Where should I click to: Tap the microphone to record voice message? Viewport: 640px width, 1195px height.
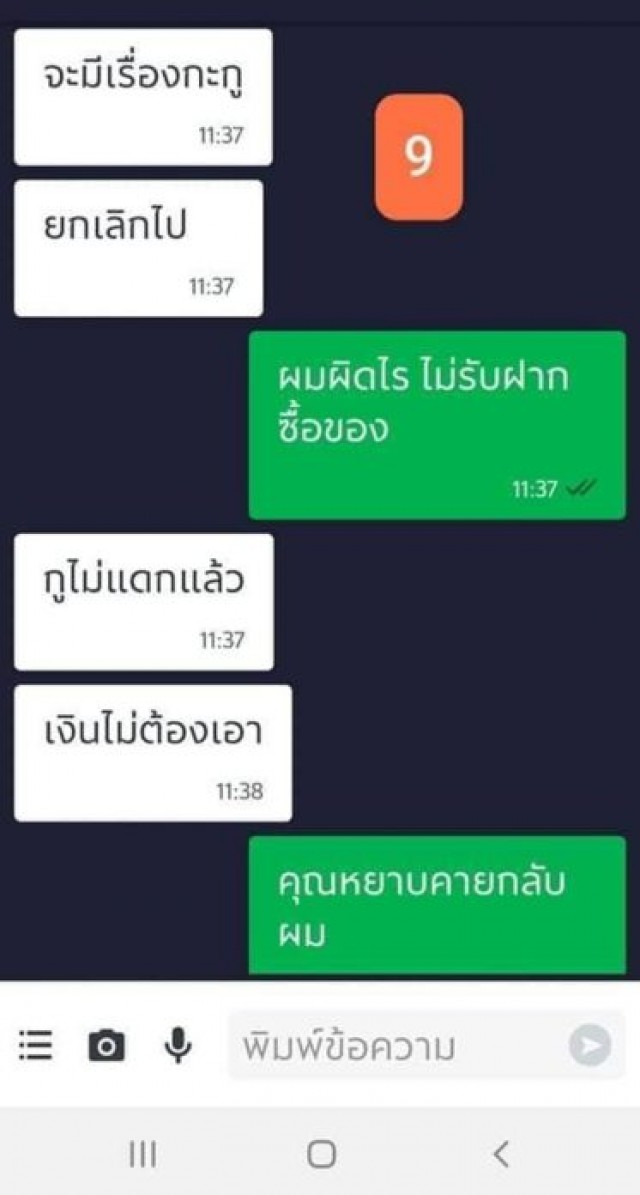(x=177, y=1046)
